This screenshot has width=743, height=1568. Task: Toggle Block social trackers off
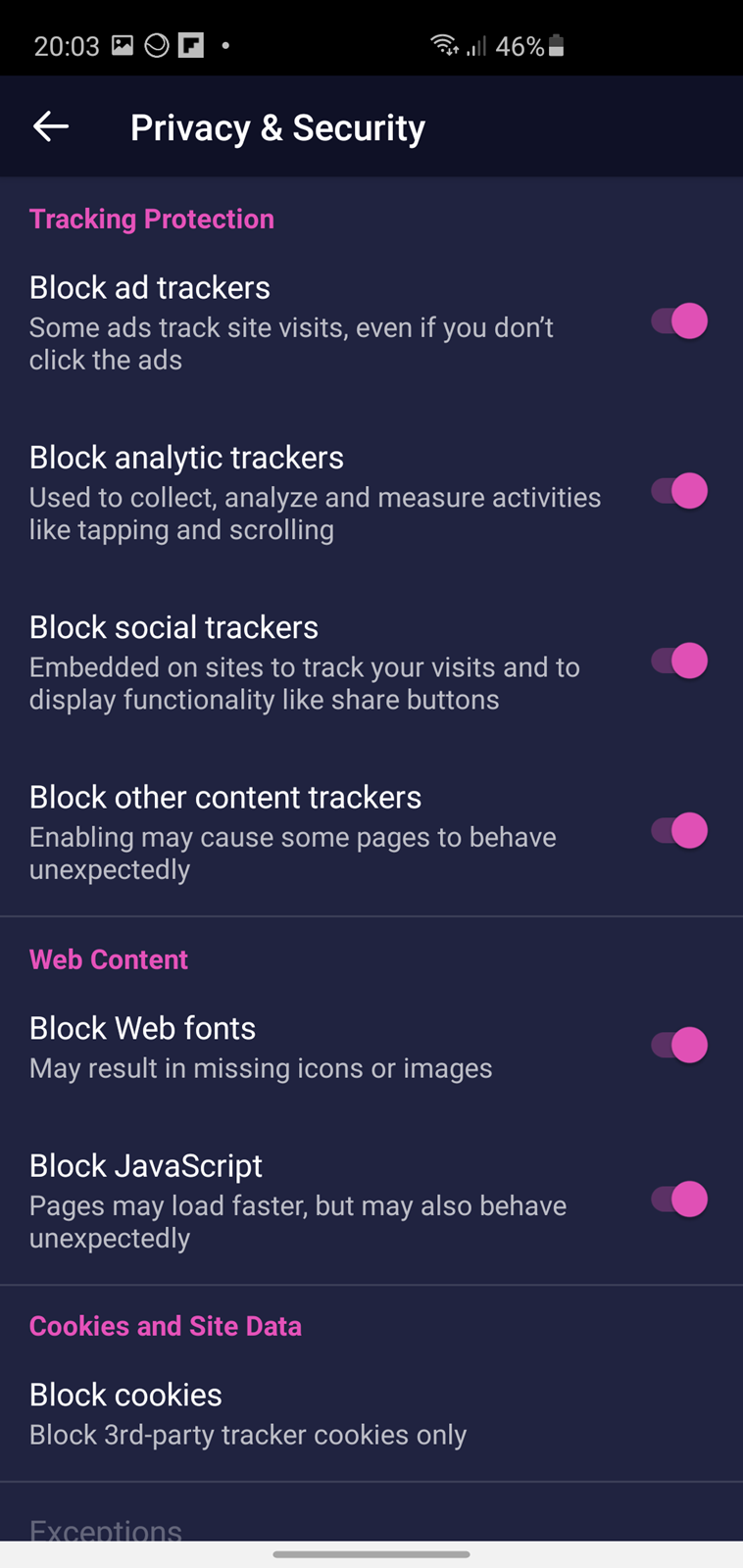click(x=679, y=661)
